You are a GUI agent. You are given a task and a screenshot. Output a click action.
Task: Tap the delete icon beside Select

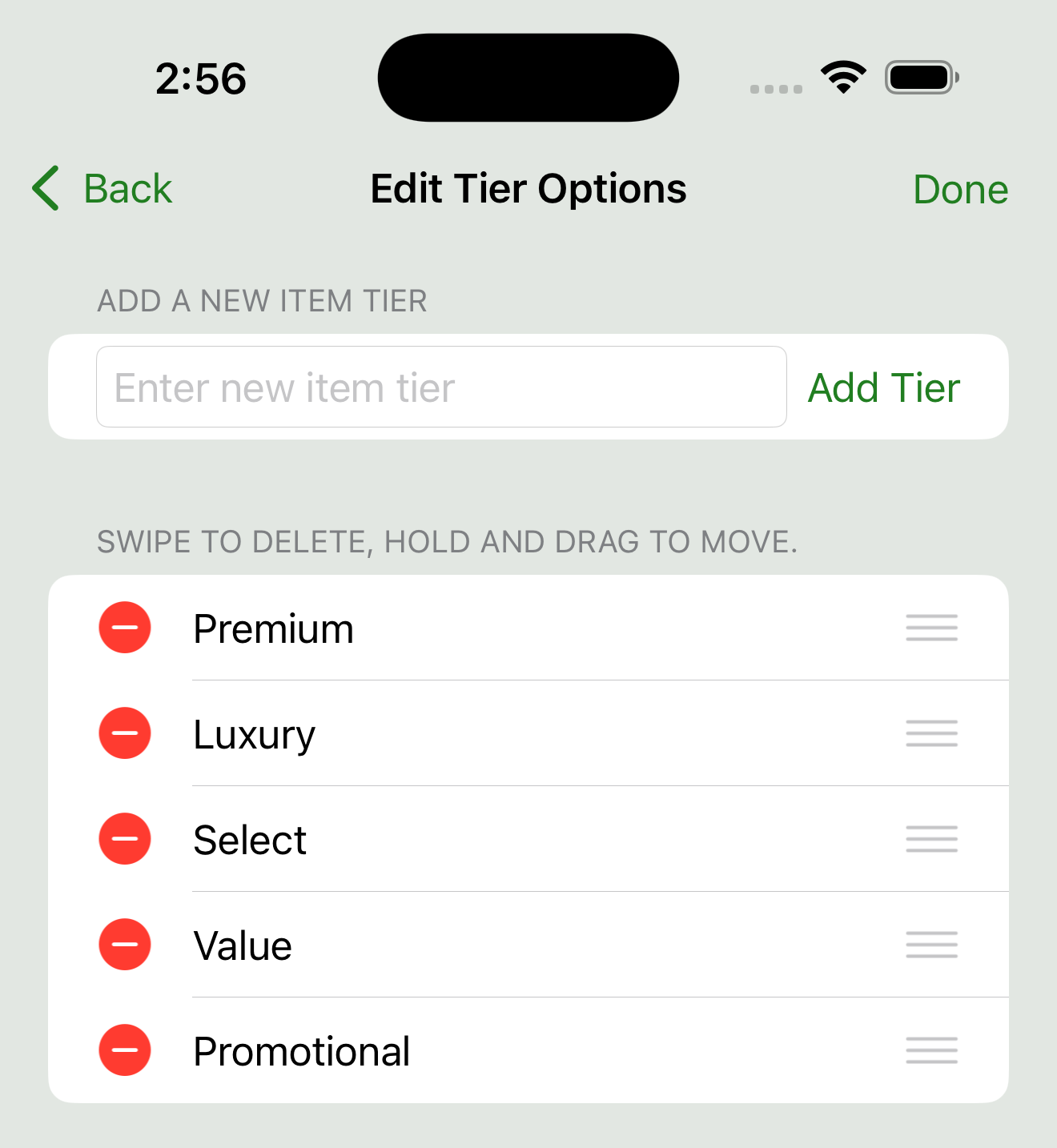tap(125, 839)
